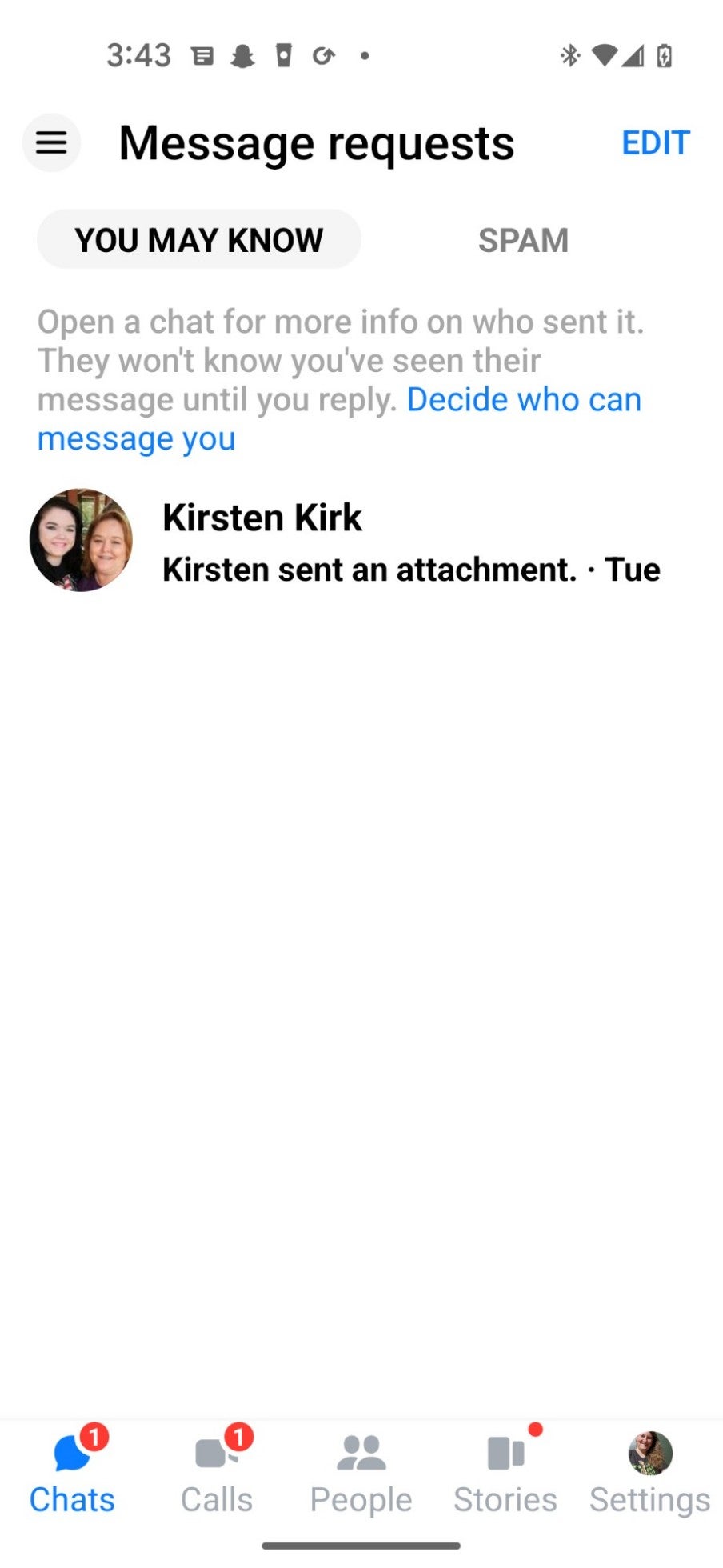
Task: Open the People tab
Action: 361,1475
